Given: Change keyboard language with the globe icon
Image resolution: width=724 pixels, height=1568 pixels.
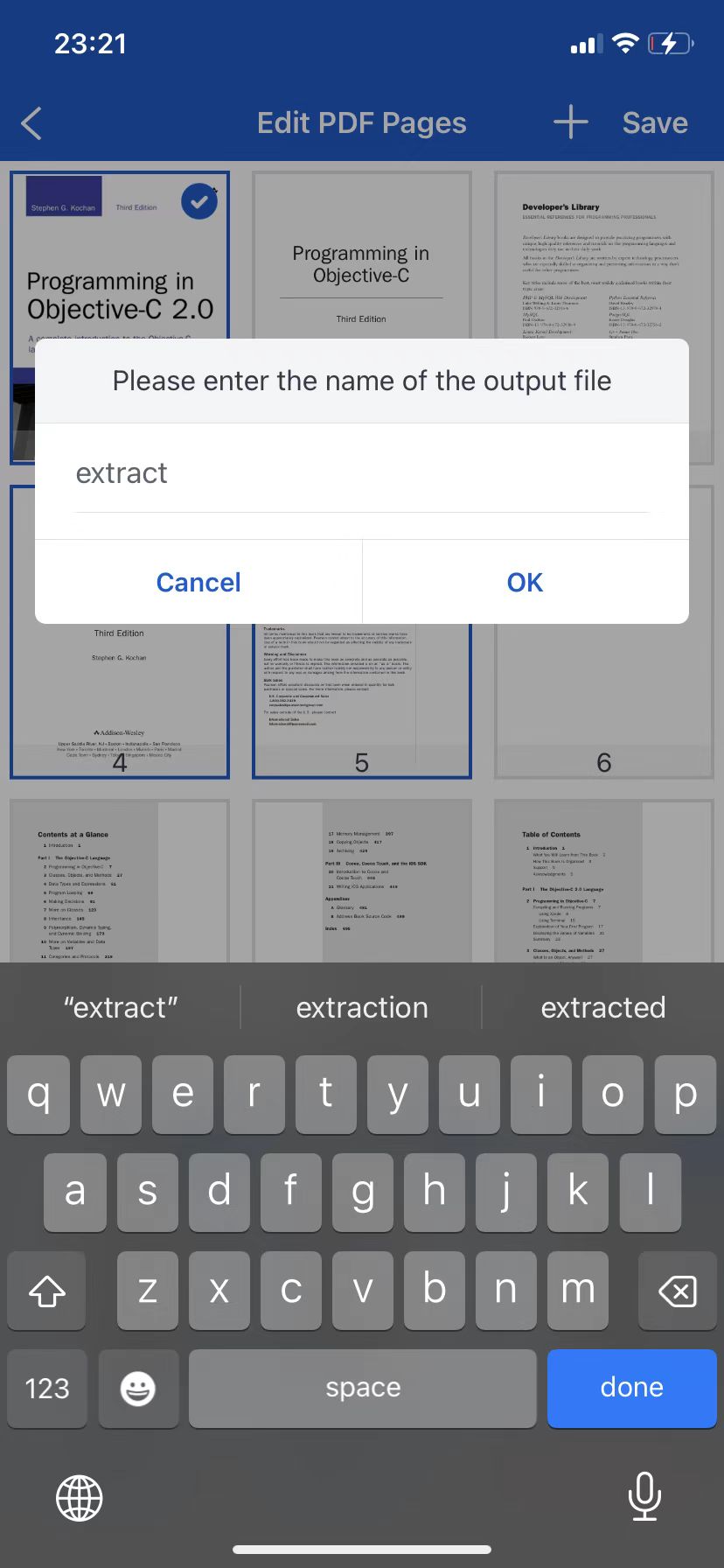Looking at the screenshot, I should [x=80, y=1497].
